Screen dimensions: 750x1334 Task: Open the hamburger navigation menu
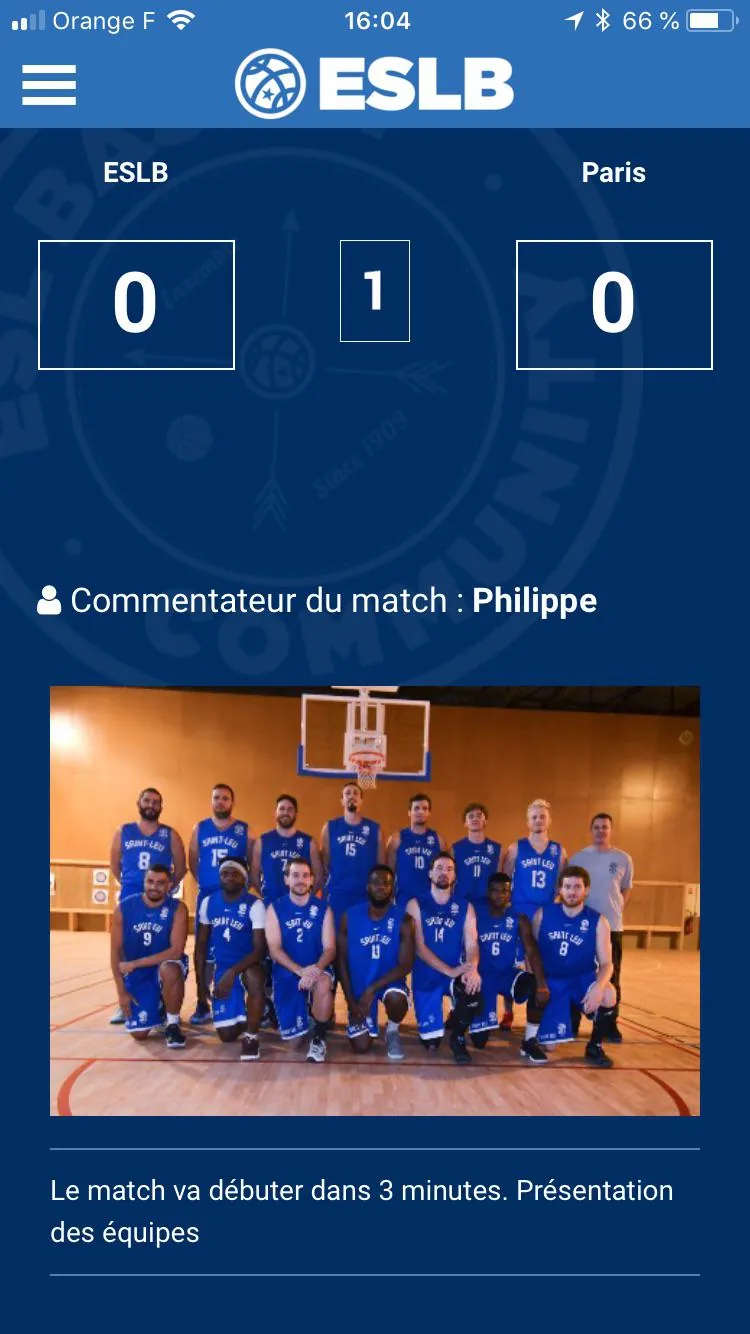[x=49, y=85]
